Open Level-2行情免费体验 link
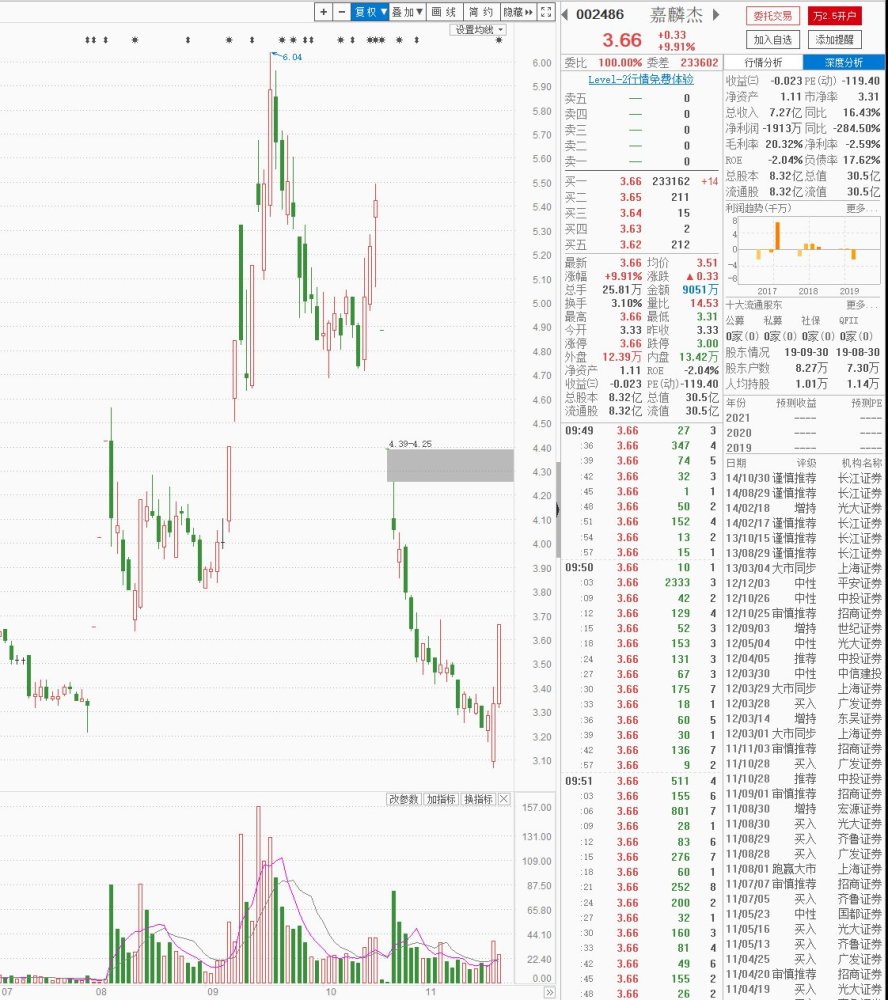The height and width of the screenshot is (1000, 888). click(640, 79)
